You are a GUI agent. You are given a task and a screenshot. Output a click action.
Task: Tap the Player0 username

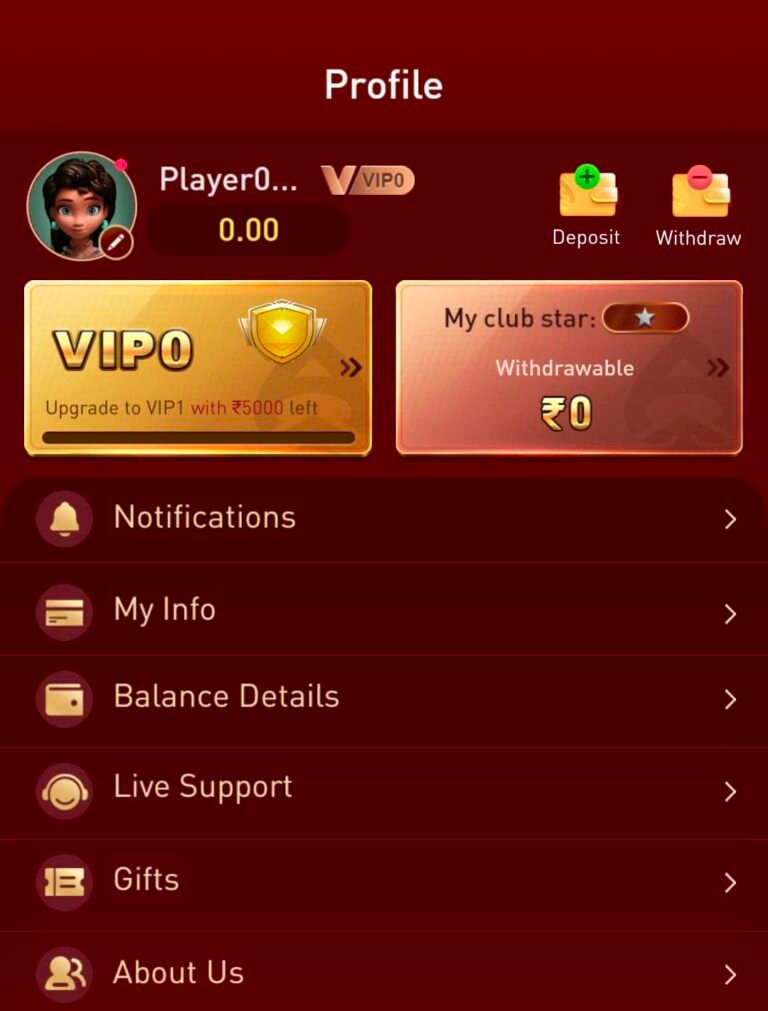(x=229, y=180)
